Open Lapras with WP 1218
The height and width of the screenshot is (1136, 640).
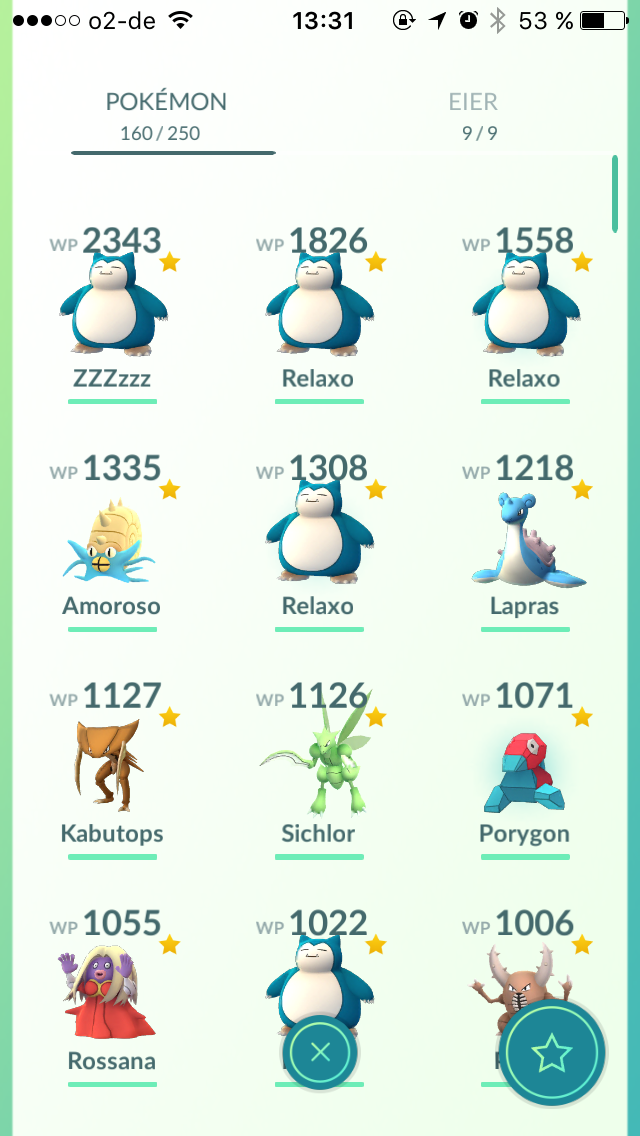point(524,540)
